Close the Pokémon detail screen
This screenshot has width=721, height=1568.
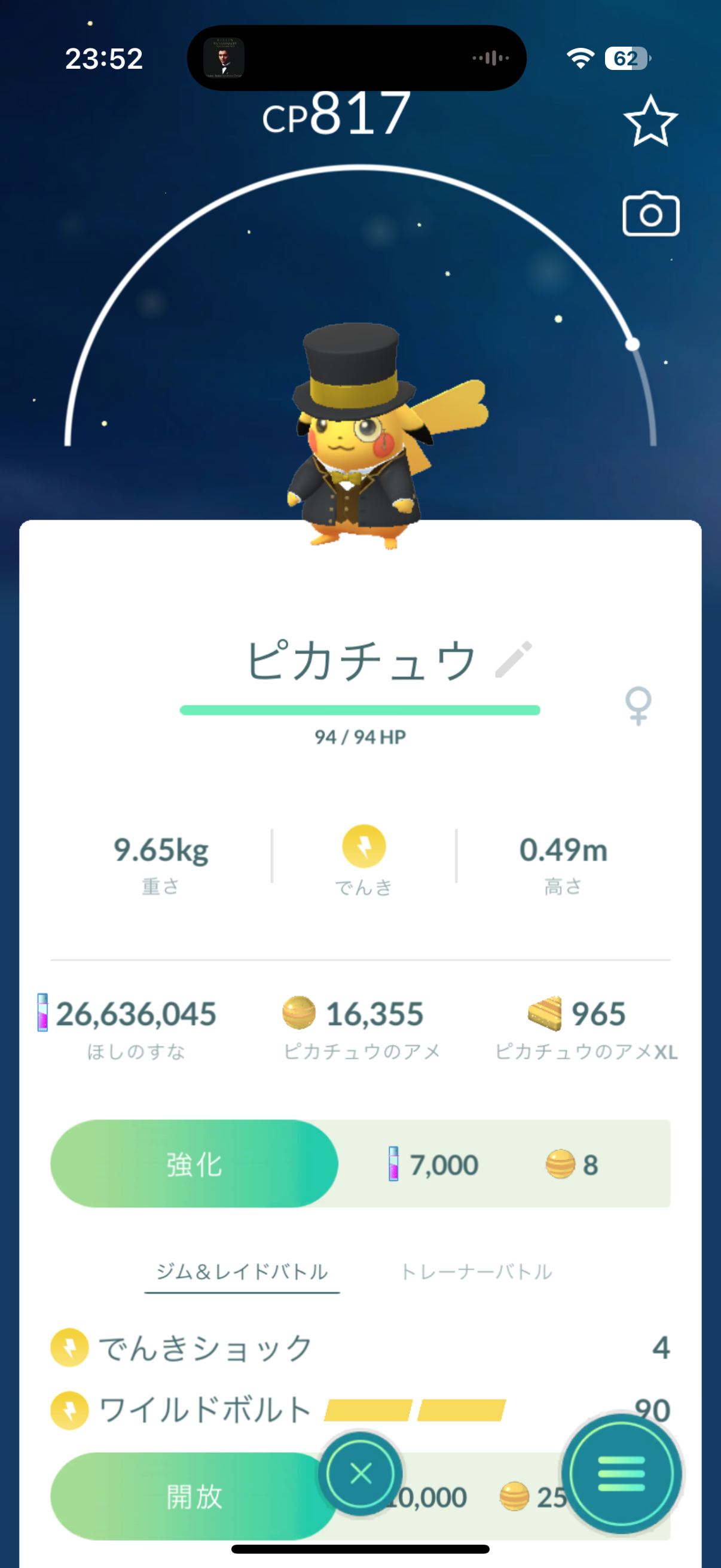point(361,1474)
